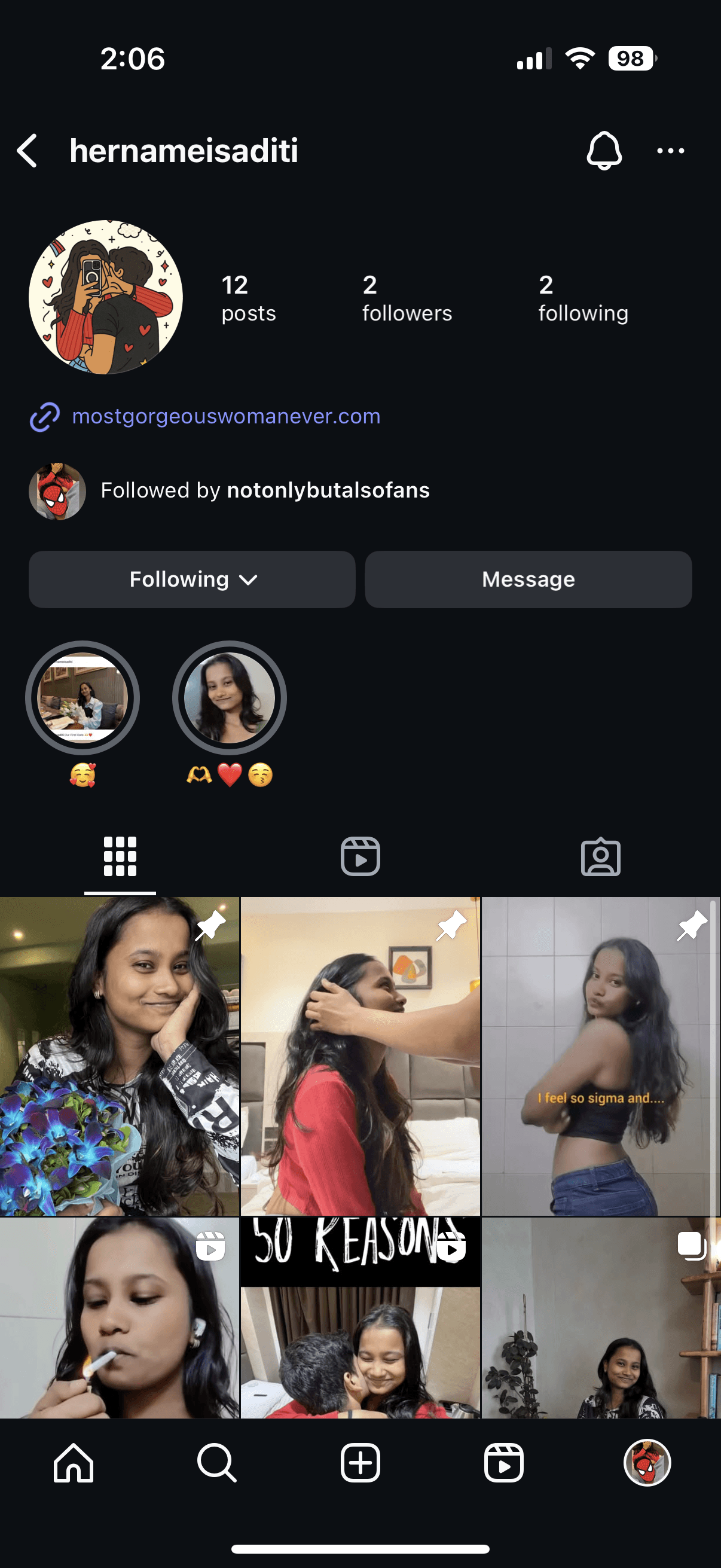Open the mostgorgeouswomanever.com link
Screen dimensions: 721x1568
[x=226, y=416]
